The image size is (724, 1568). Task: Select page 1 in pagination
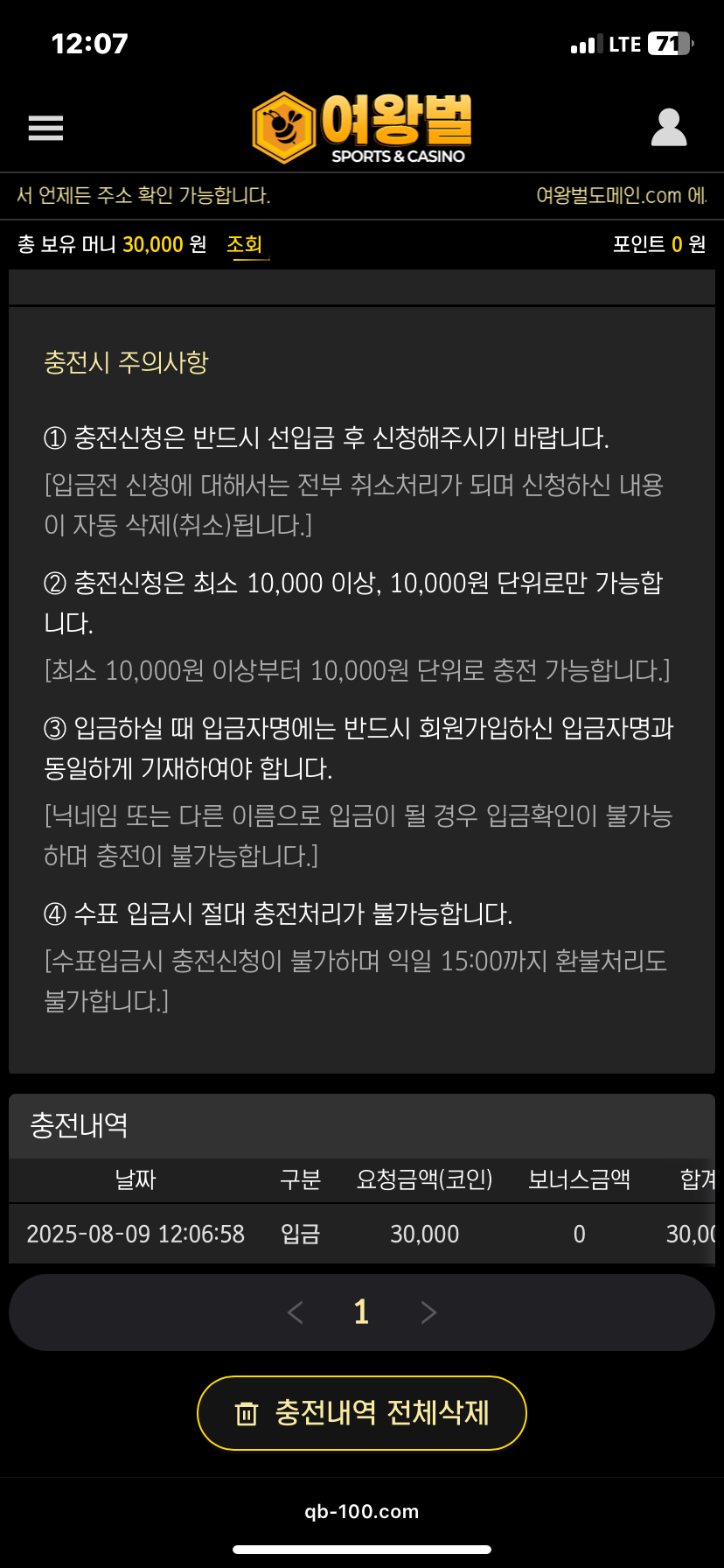coord(361,1312)
